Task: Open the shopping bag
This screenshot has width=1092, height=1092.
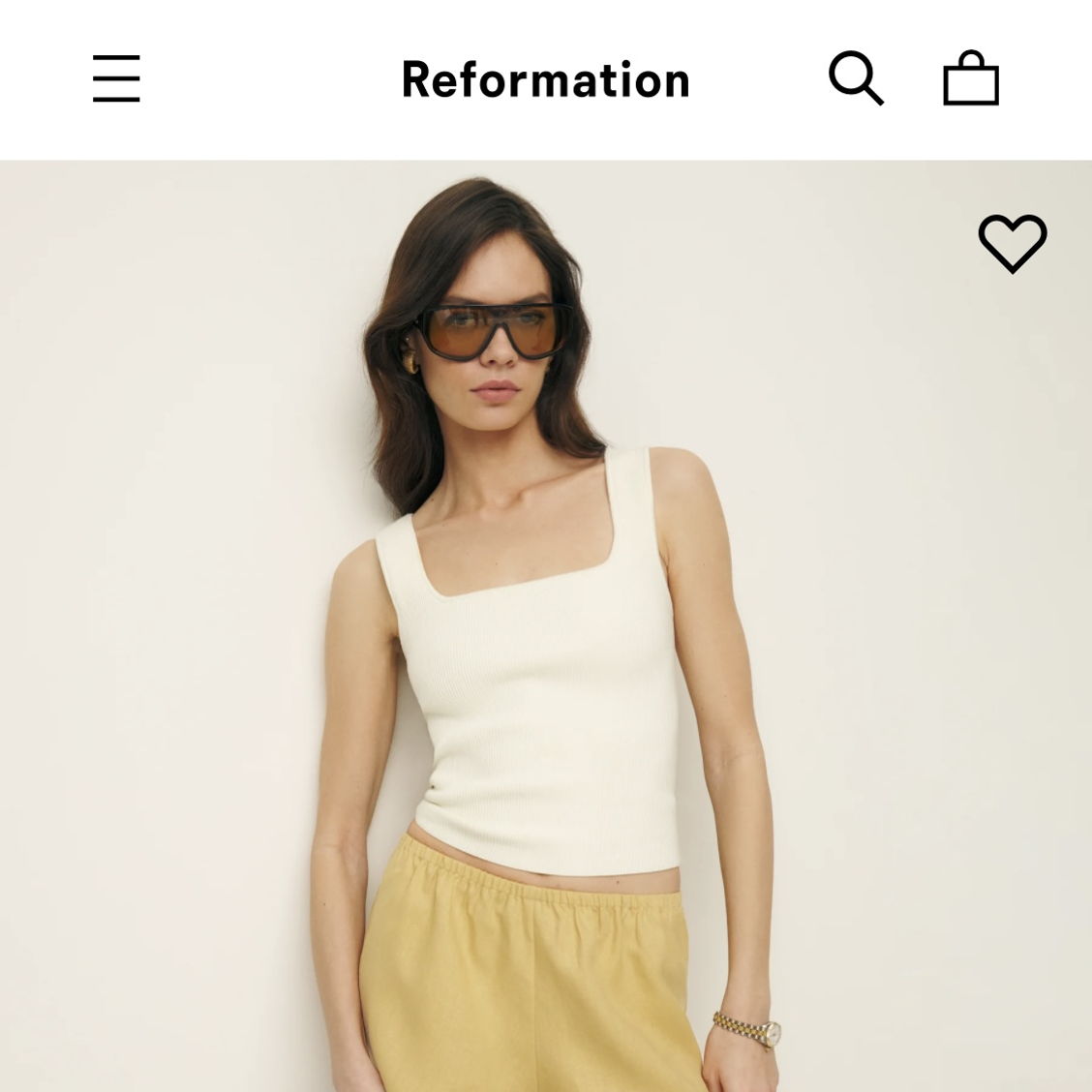Action: (970, 78)
